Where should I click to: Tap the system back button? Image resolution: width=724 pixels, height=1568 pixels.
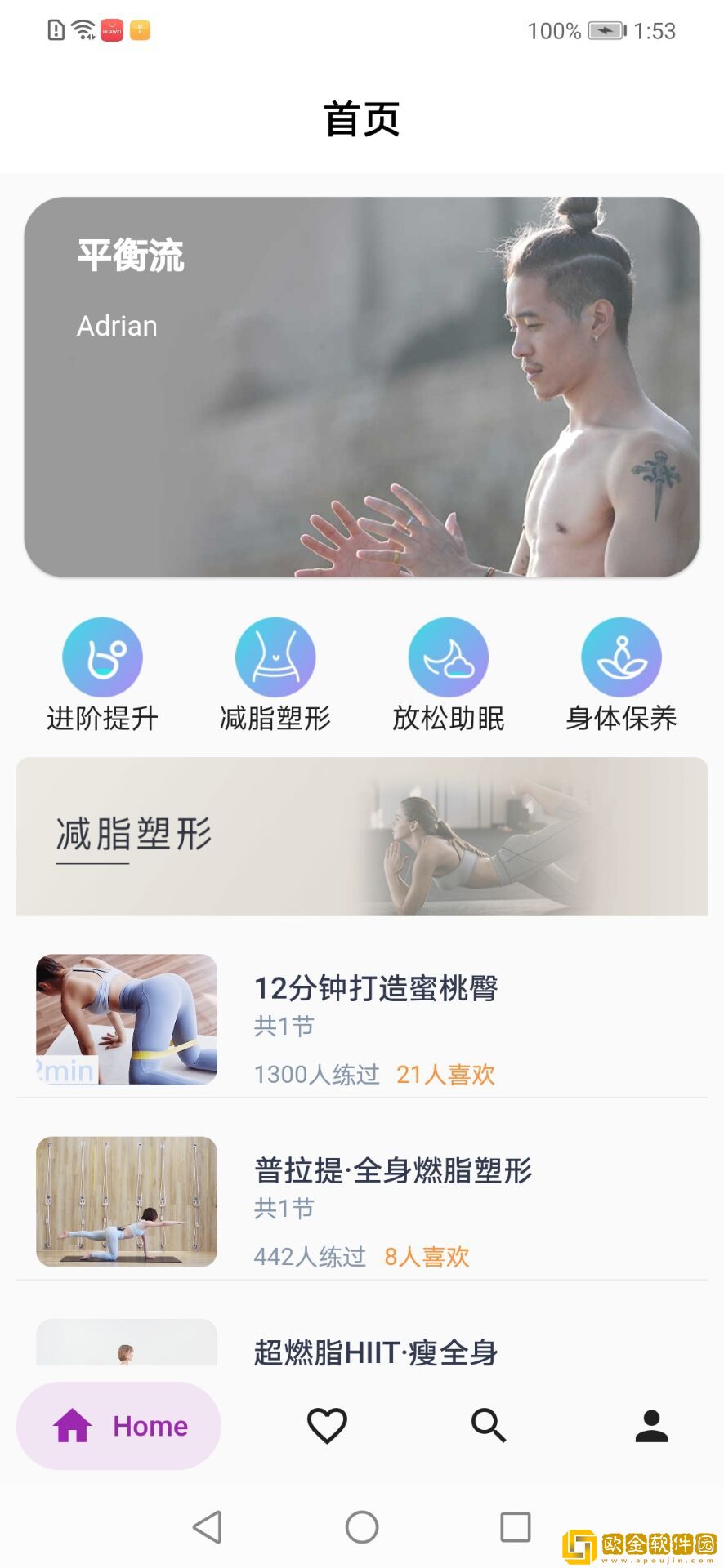click(x=208, y=1526)
